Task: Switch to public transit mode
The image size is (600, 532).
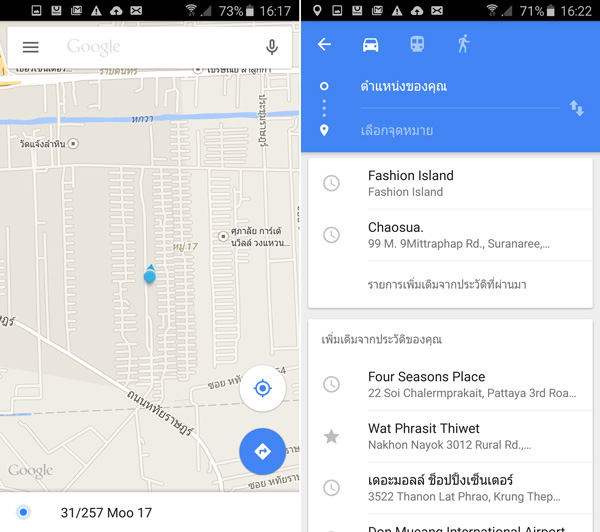Action: [x=417, y=44]
